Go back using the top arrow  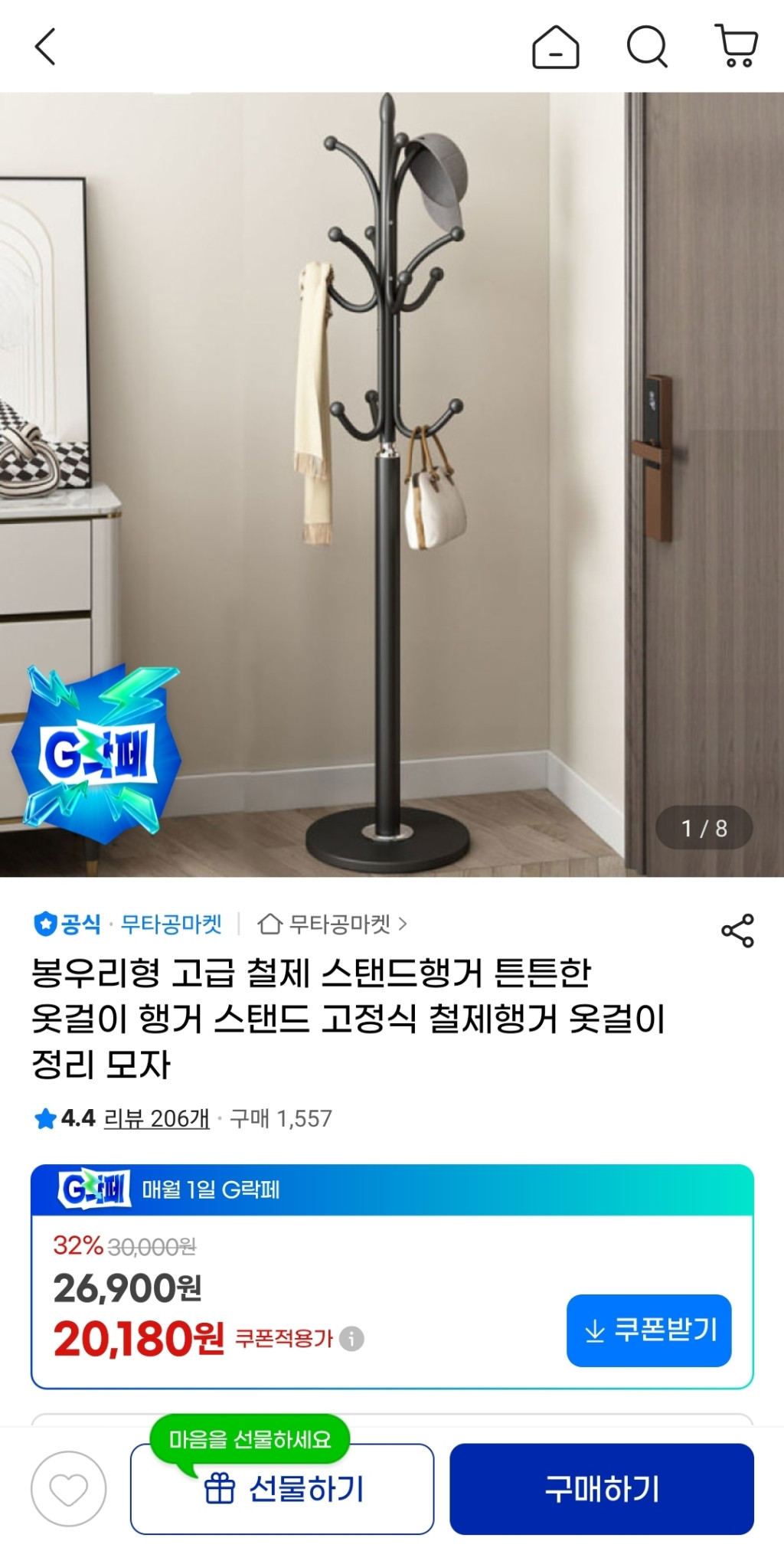click(46, 47)
